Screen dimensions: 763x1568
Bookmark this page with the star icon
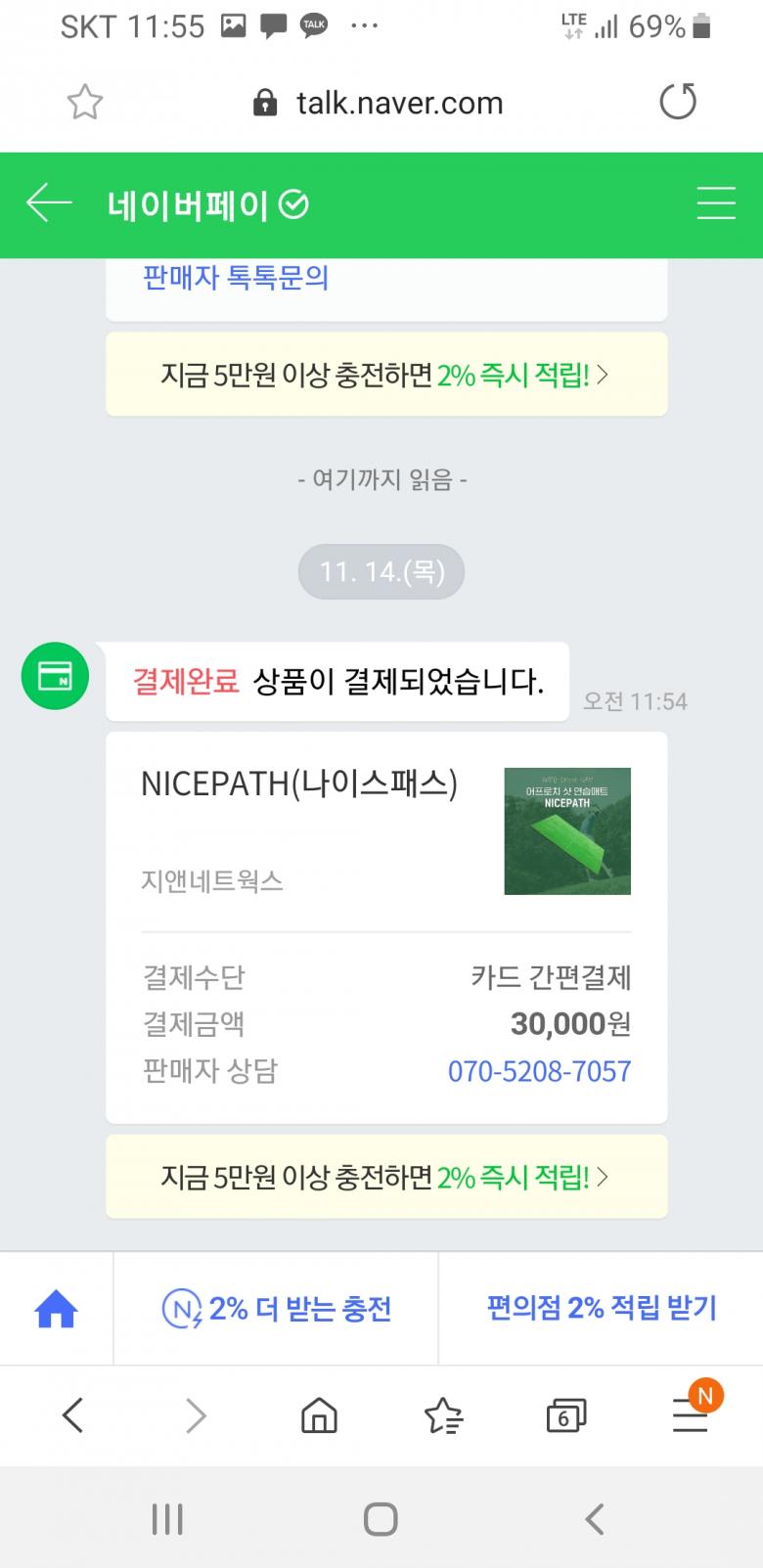(x=85, y=102)
